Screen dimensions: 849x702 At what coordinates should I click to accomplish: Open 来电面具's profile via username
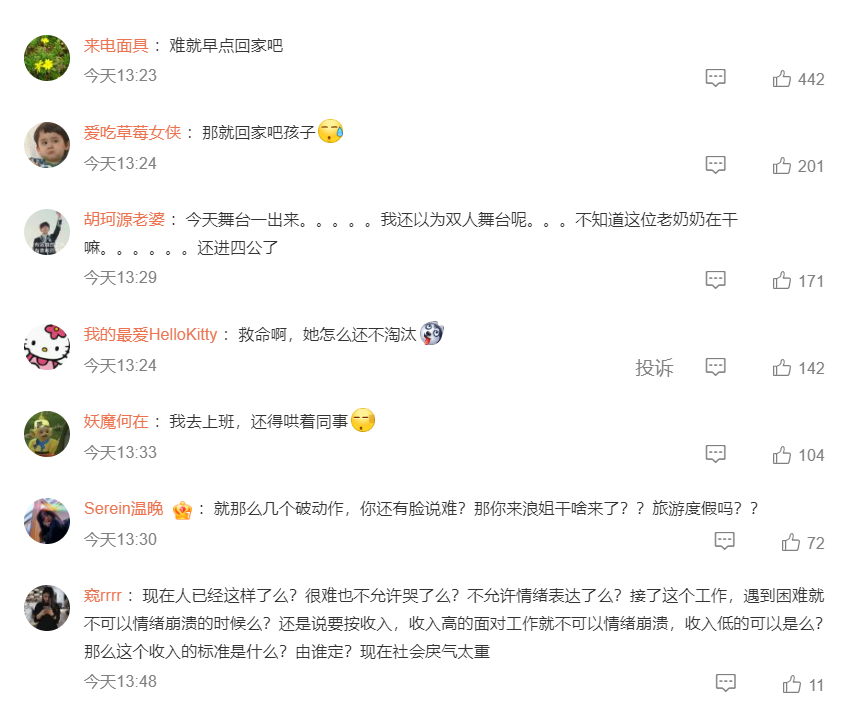(115, 46)
